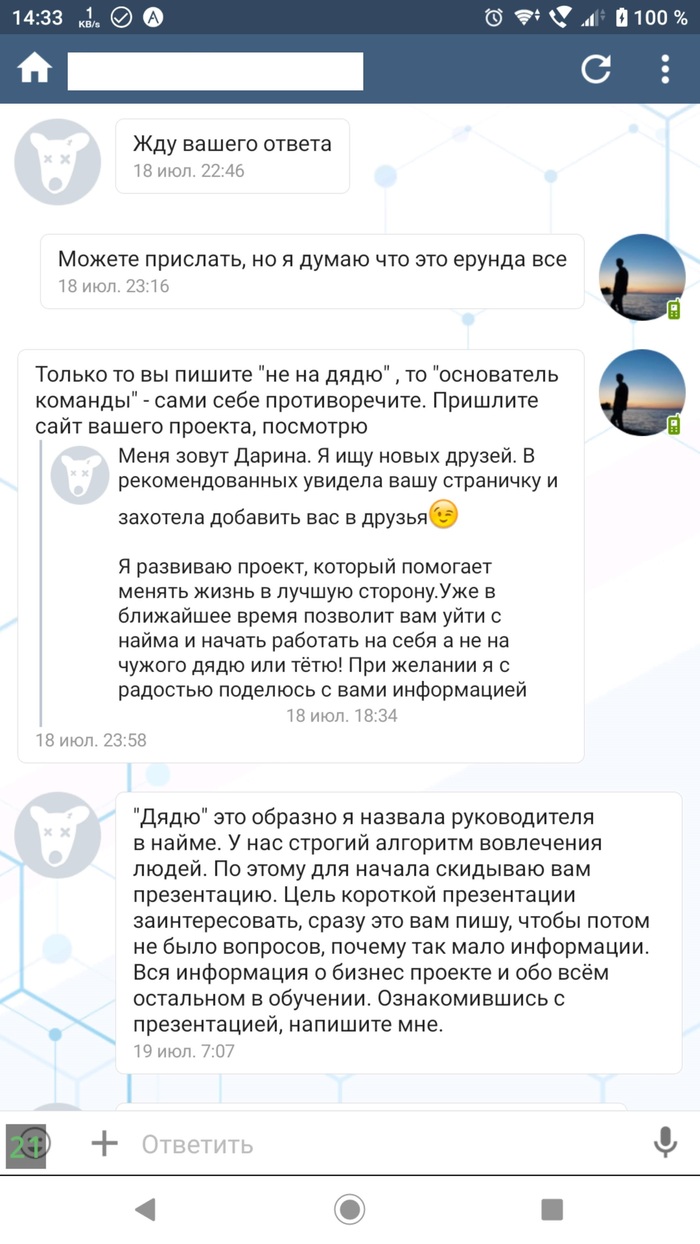The image size is (700, 1244).
Task: Open sender's avatar next to Жду вашего ответа
Action: 57,161
